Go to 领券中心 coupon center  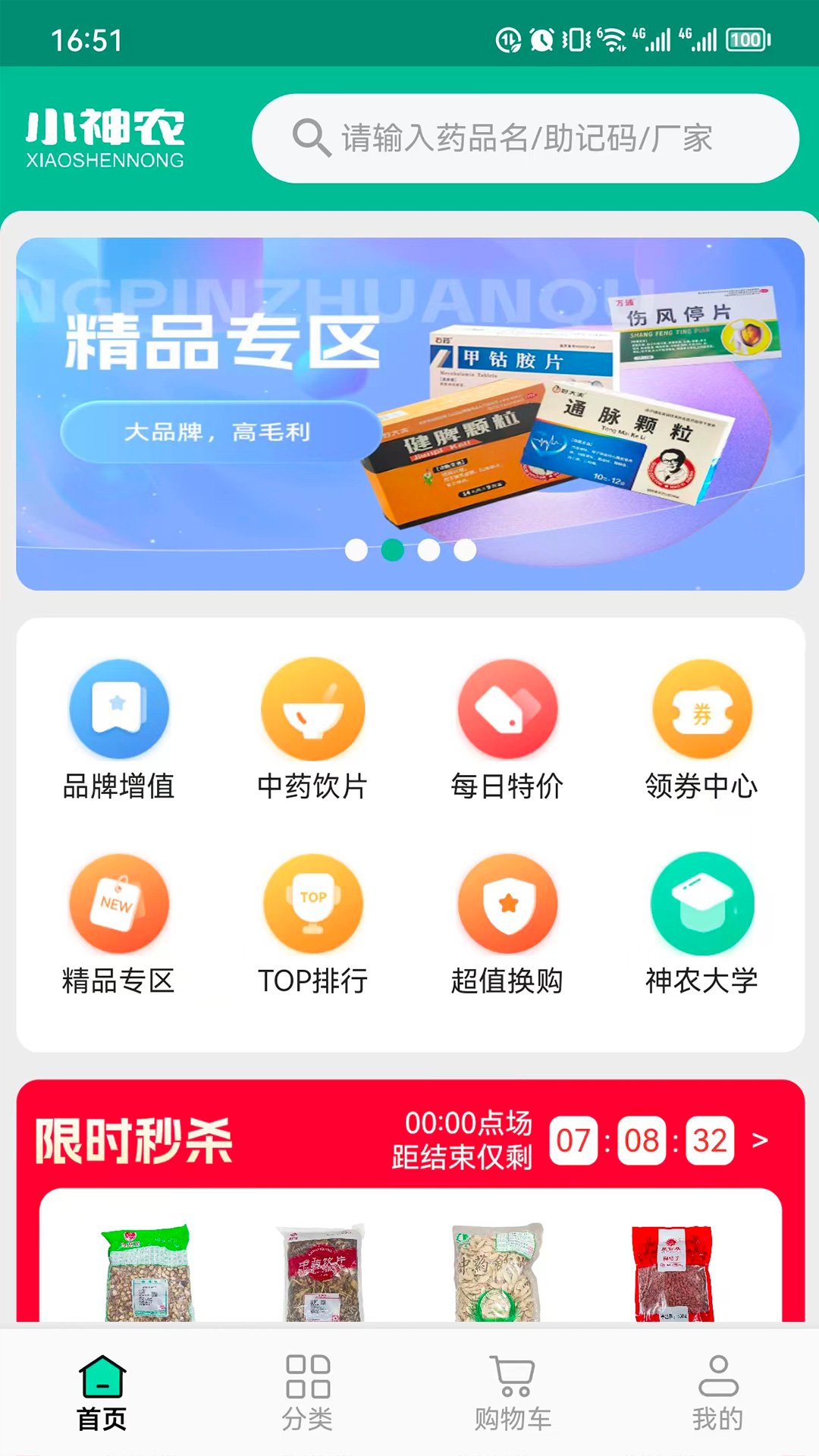[x=701, y=730]
